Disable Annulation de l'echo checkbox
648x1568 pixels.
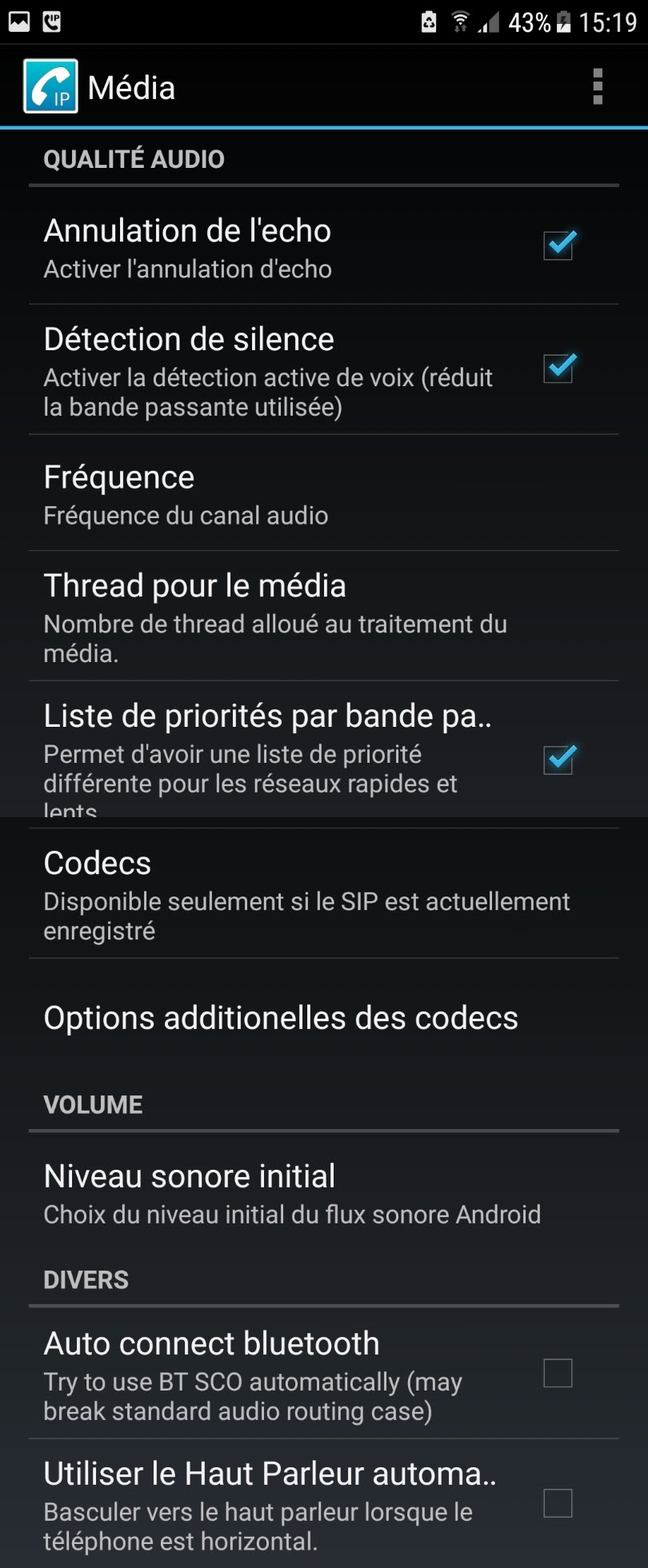(558, 245)
